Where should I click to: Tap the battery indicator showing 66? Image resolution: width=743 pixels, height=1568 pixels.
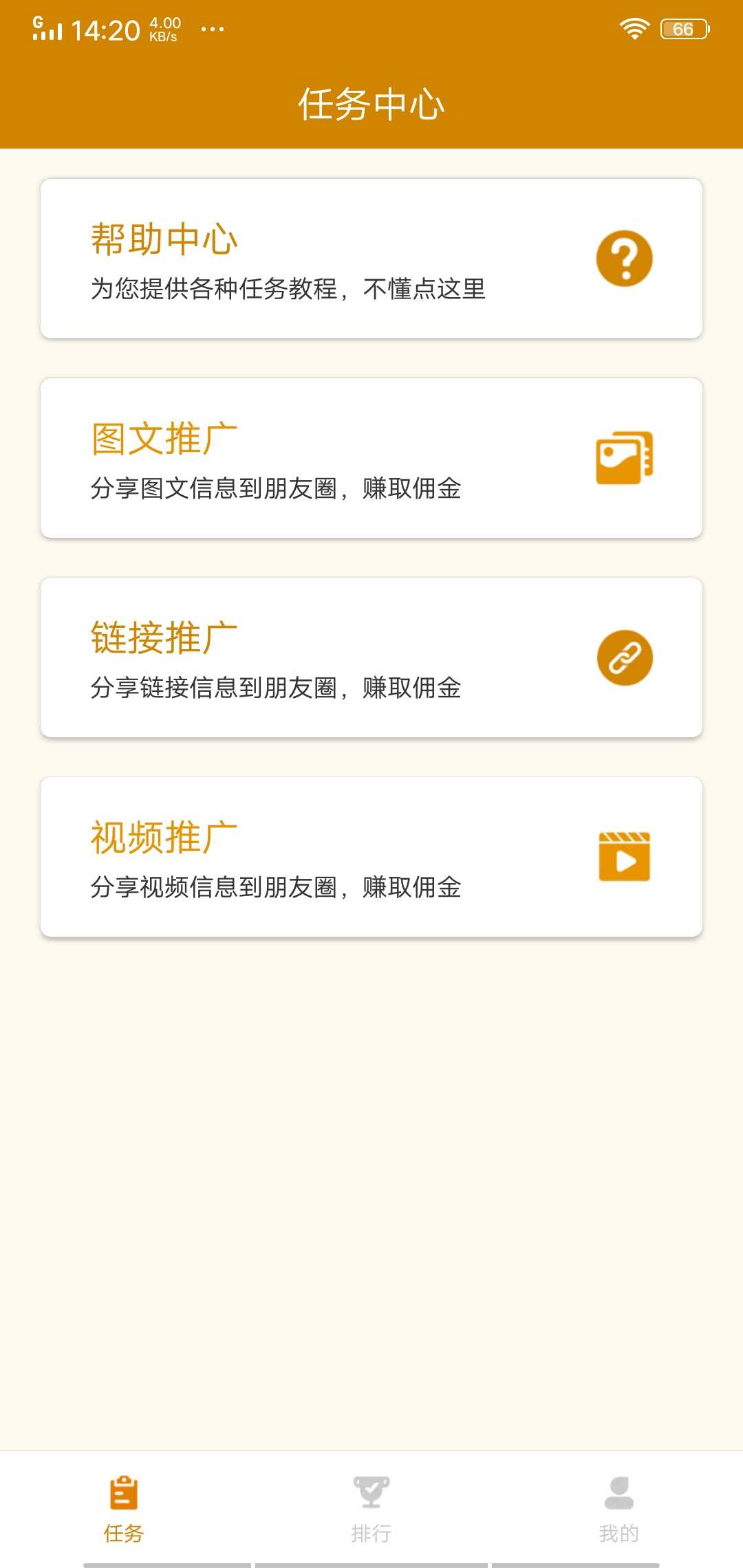pos(684,28)
